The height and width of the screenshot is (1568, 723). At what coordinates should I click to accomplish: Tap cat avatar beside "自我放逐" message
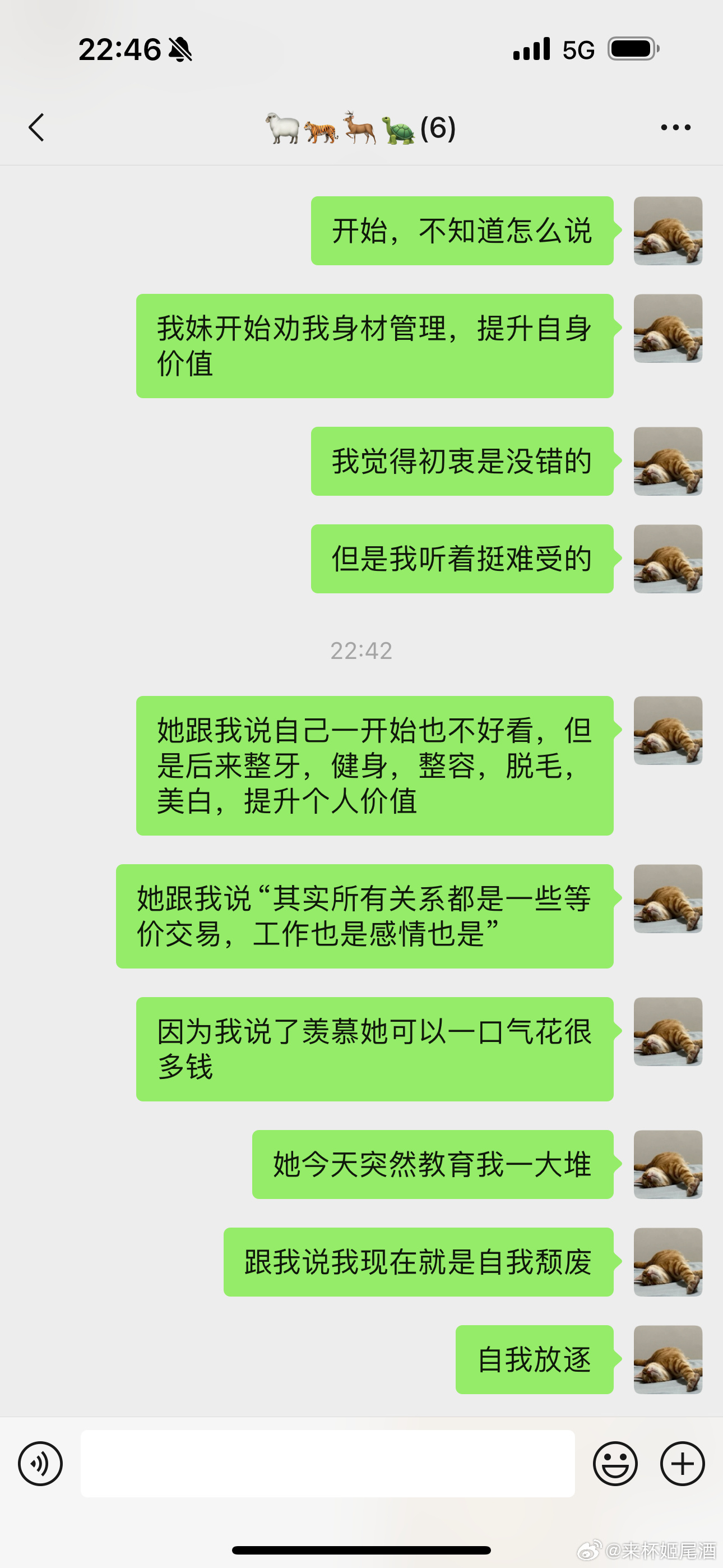668,1359
